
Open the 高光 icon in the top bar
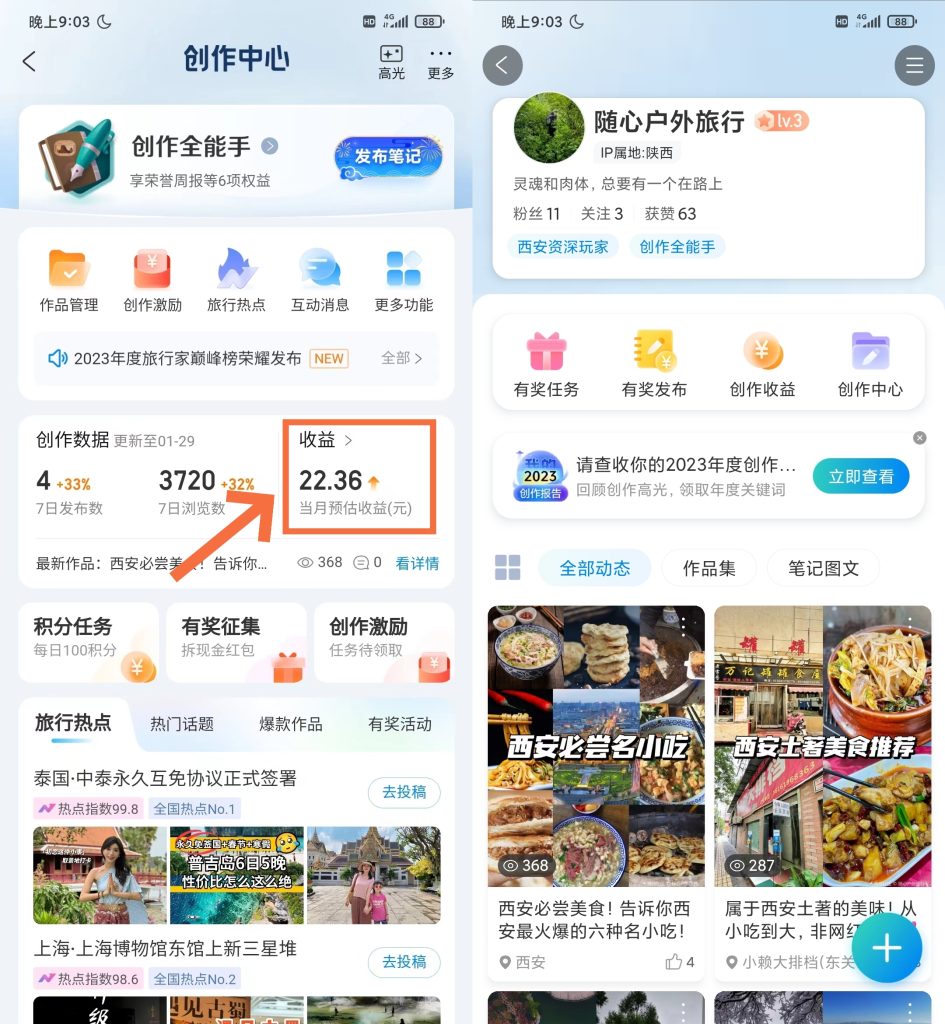[x=391, y=62]
